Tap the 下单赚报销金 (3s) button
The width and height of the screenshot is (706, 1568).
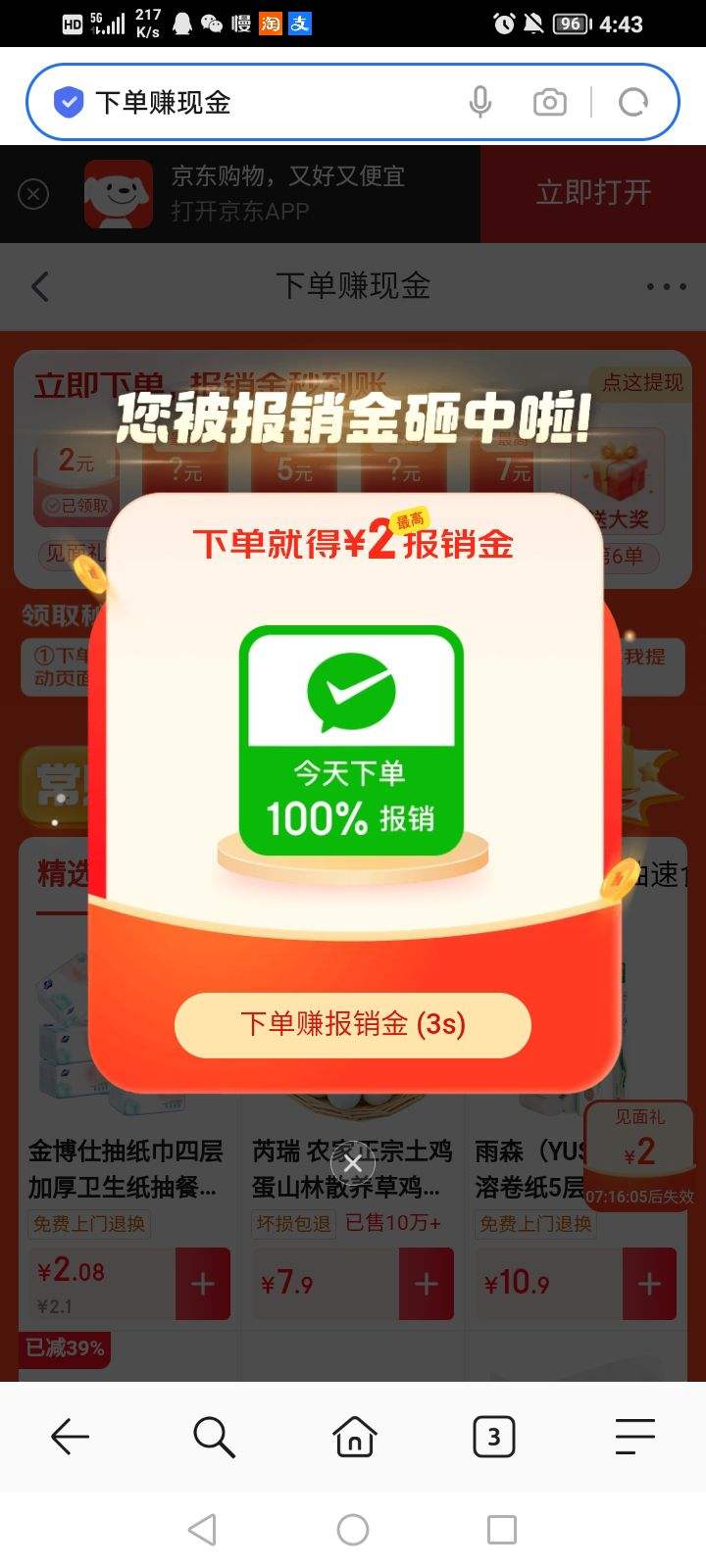click(351, 1024)
